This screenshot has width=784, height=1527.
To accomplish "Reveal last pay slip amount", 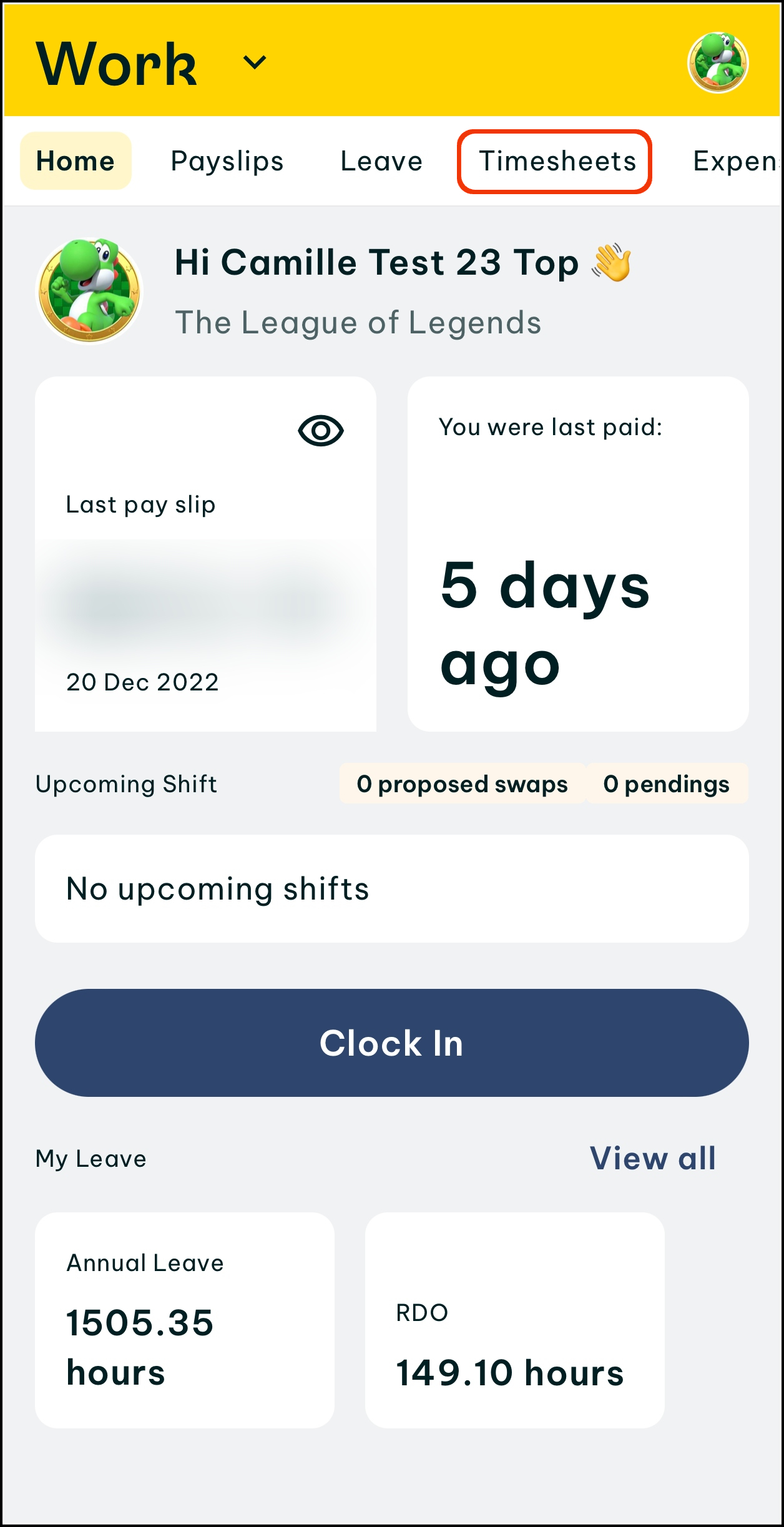I will (320, 431).
